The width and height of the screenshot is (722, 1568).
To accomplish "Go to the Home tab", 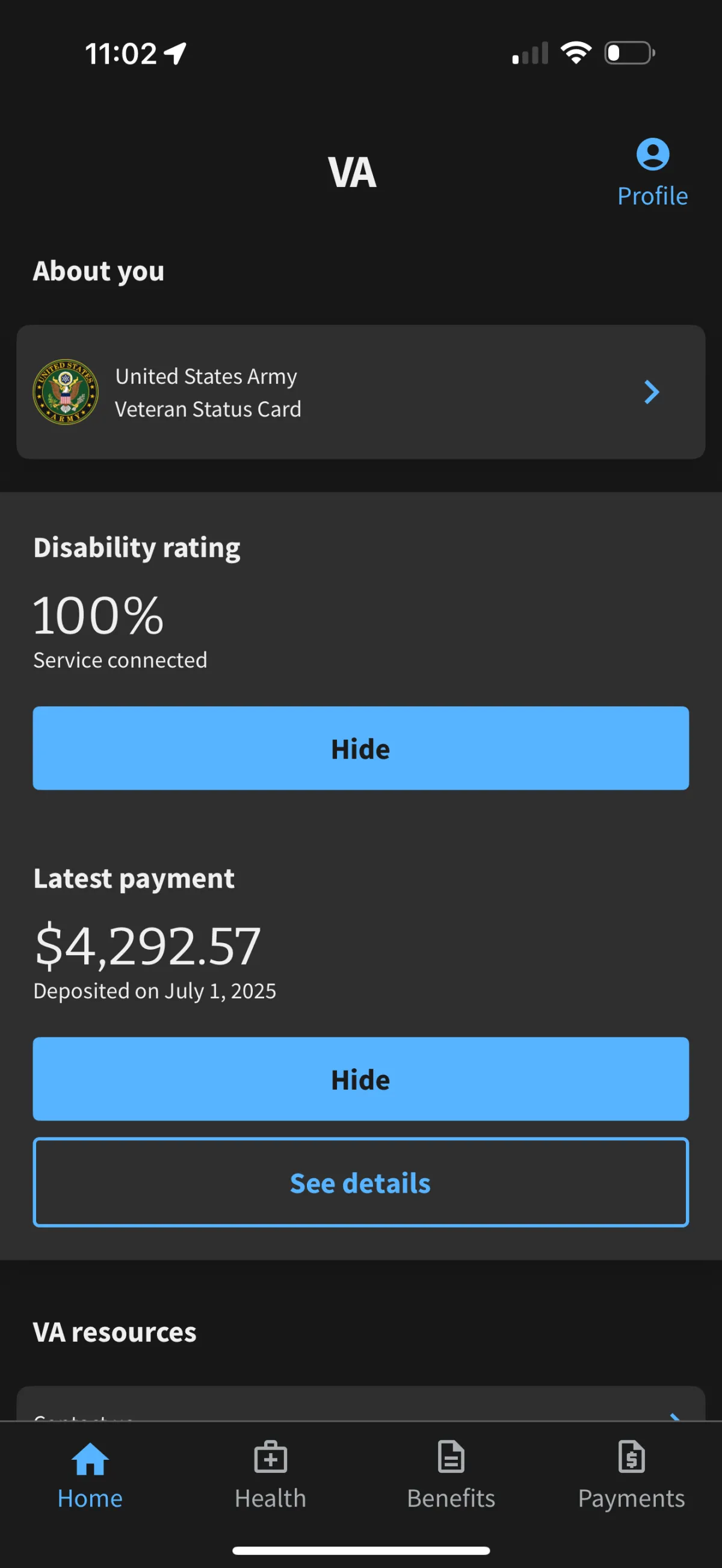I will point(90,1475).
